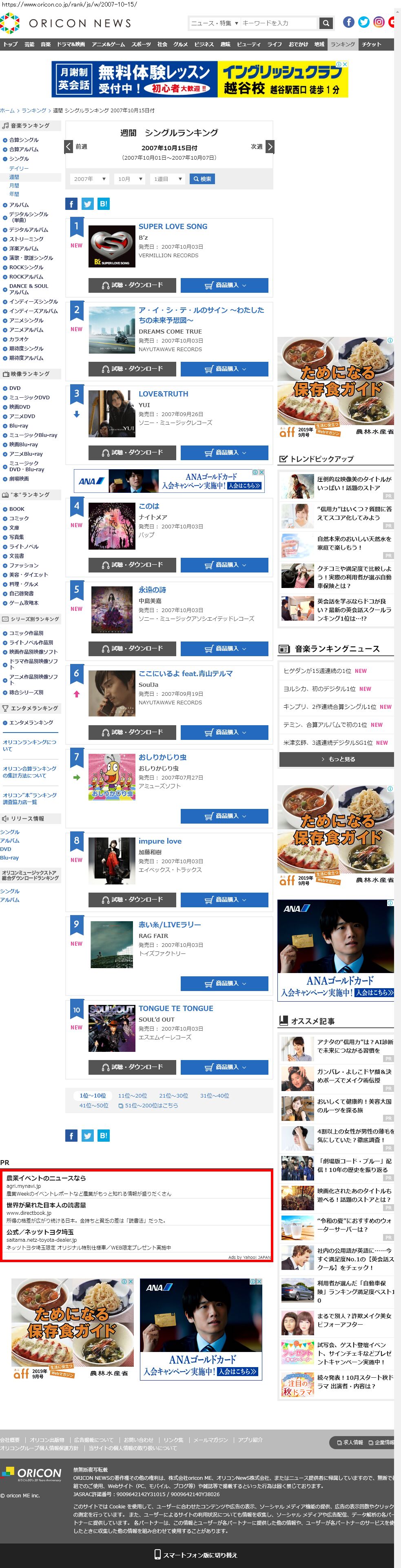Viewport: 401px width, 1568px height.
Task: Open the ランキング tab in the top navigation
Action: tap(343, 45)
